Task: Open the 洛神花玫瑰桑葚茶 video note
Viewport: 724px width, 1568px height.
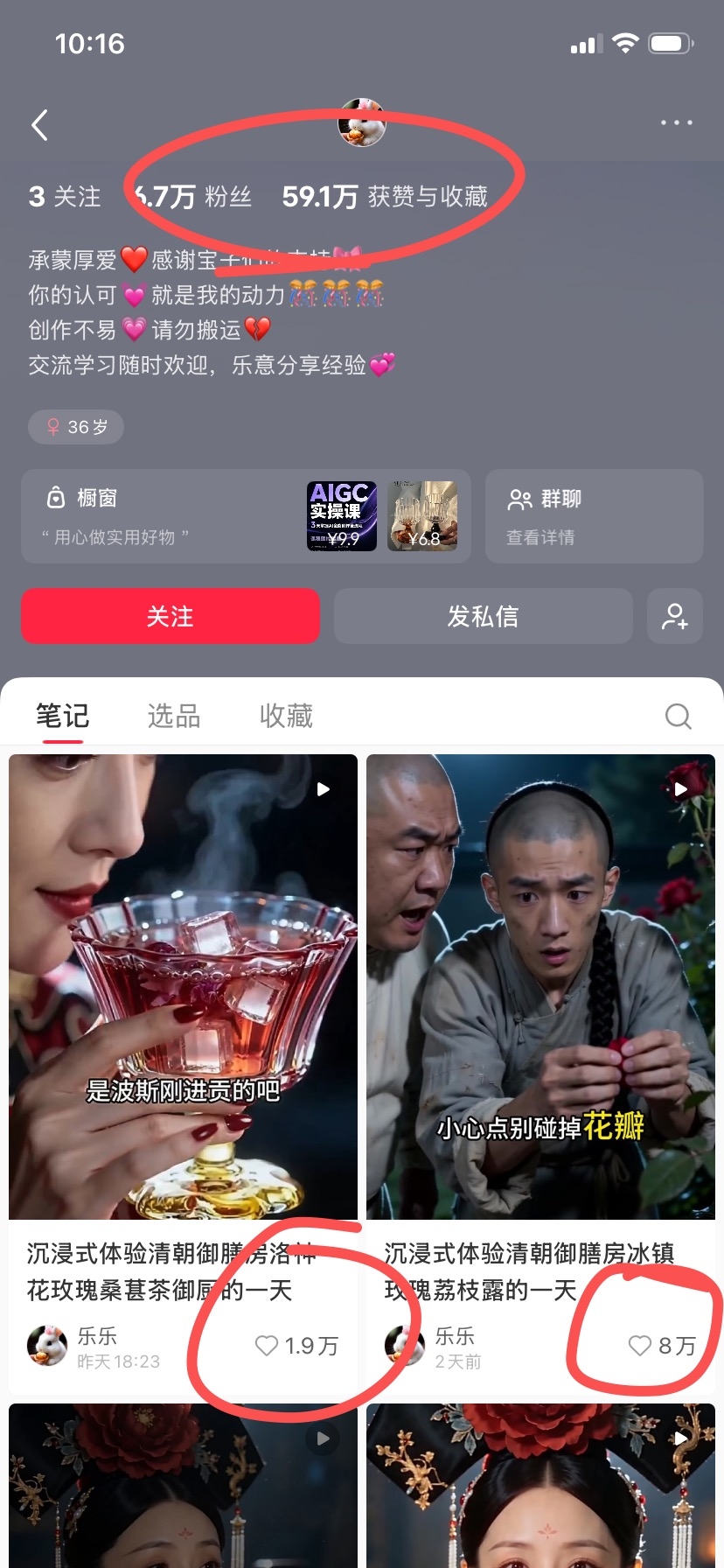Action: [x=183, y=986]
